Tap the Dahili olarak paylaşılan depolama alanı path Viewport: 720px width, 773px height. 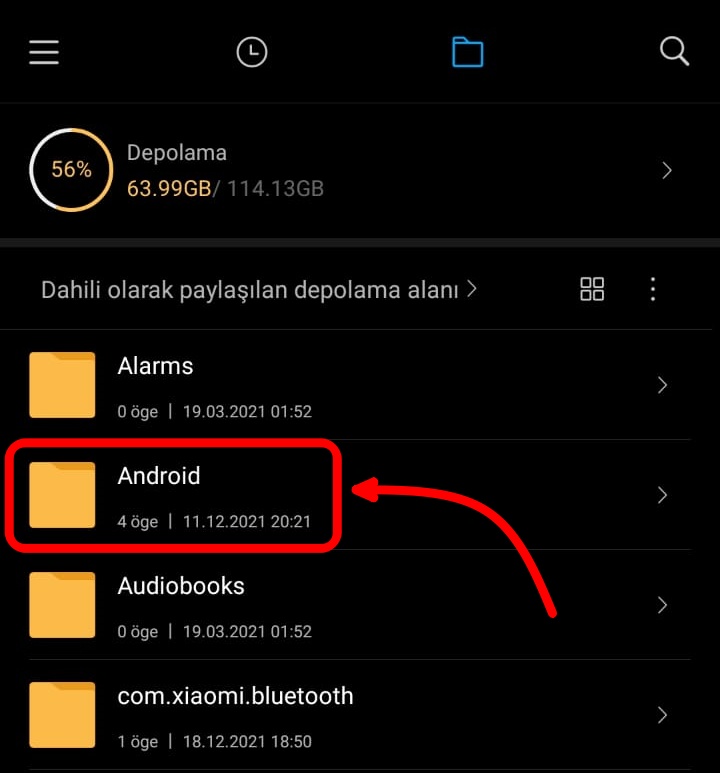258,290
